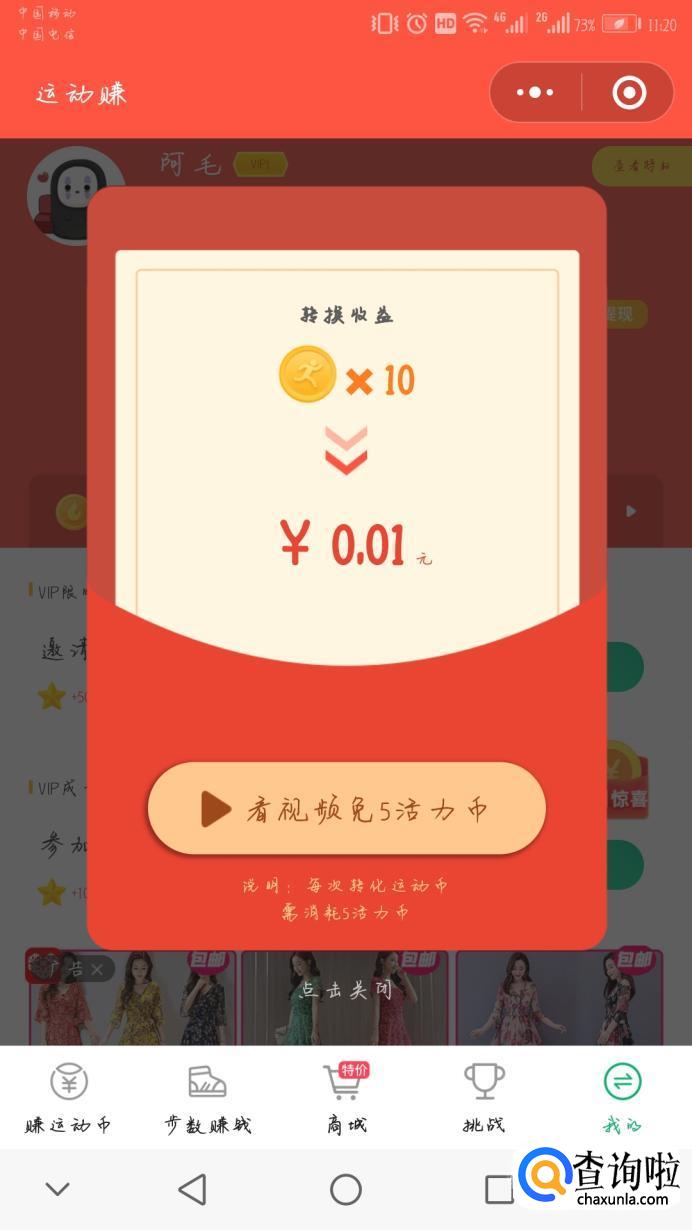Go to the 挑战 tab
The image size is (692, 1230).
(x=484, y=1097)
